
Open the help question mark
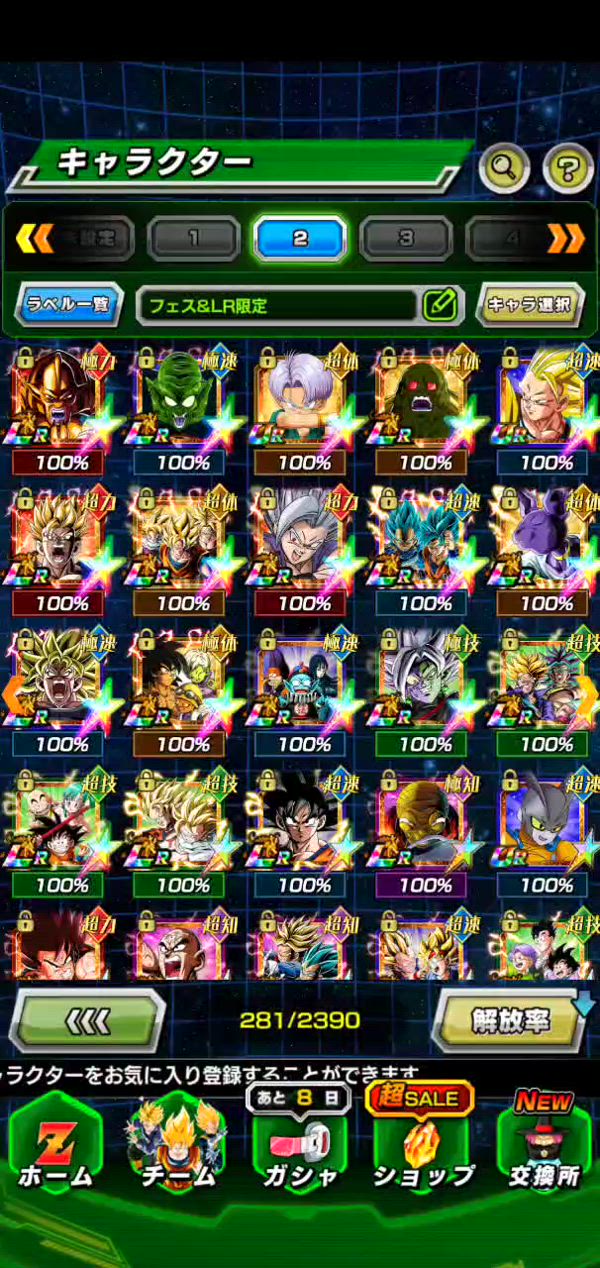(x=568, y=168)
